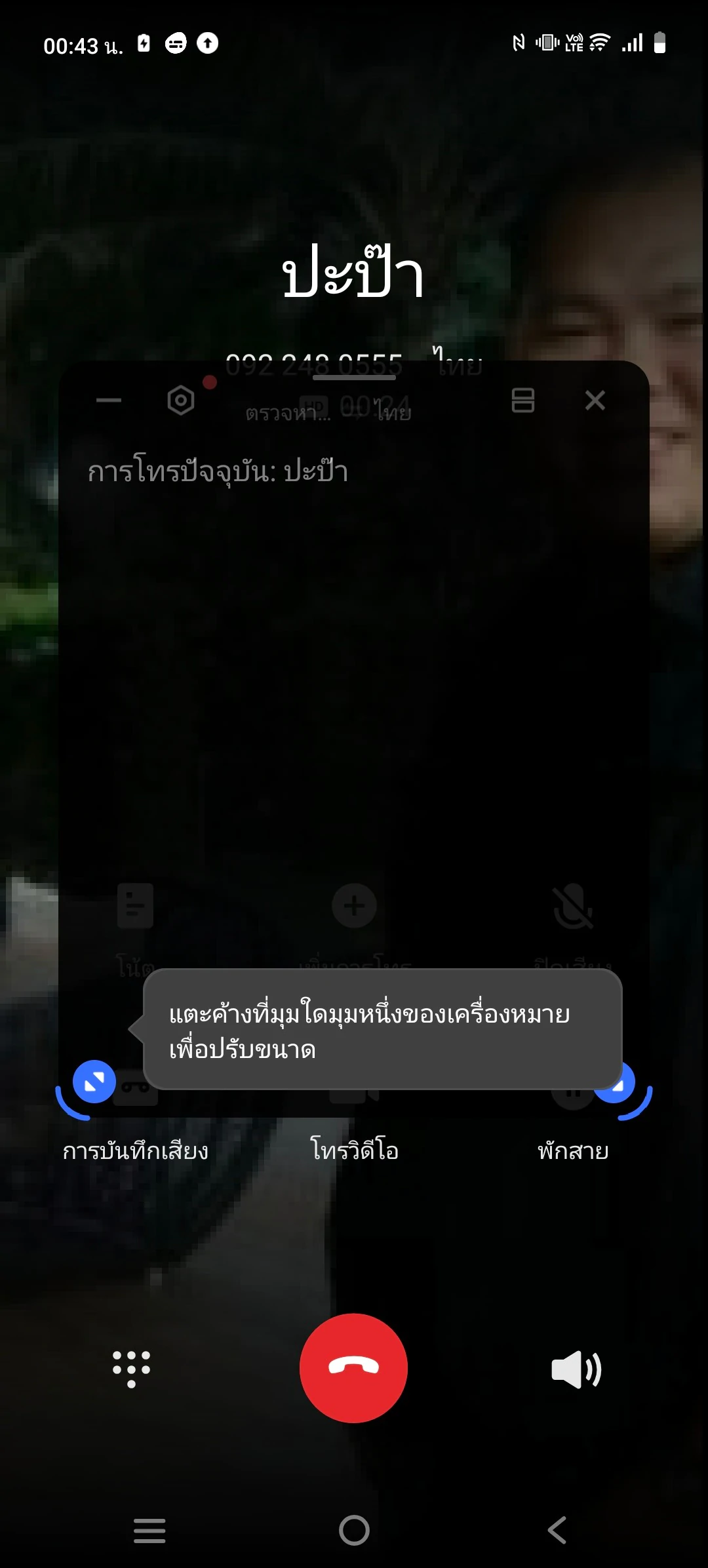Start call recording (การบันทึกเสียง)
This screenshot has height=1568, width=708.
[x=135, y=1150]
